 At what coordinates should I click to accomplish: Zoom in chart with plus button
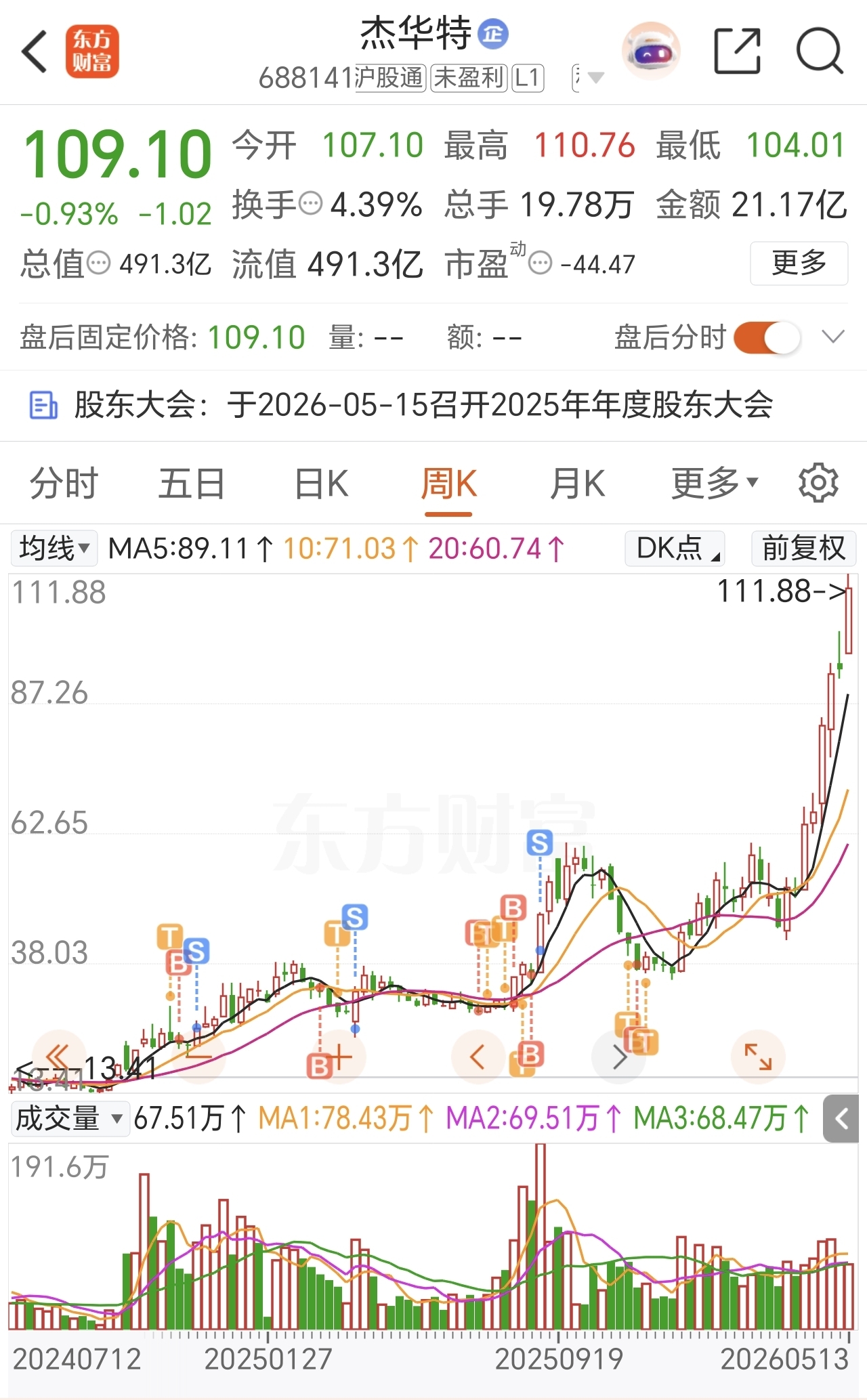tap(339, 1057)
